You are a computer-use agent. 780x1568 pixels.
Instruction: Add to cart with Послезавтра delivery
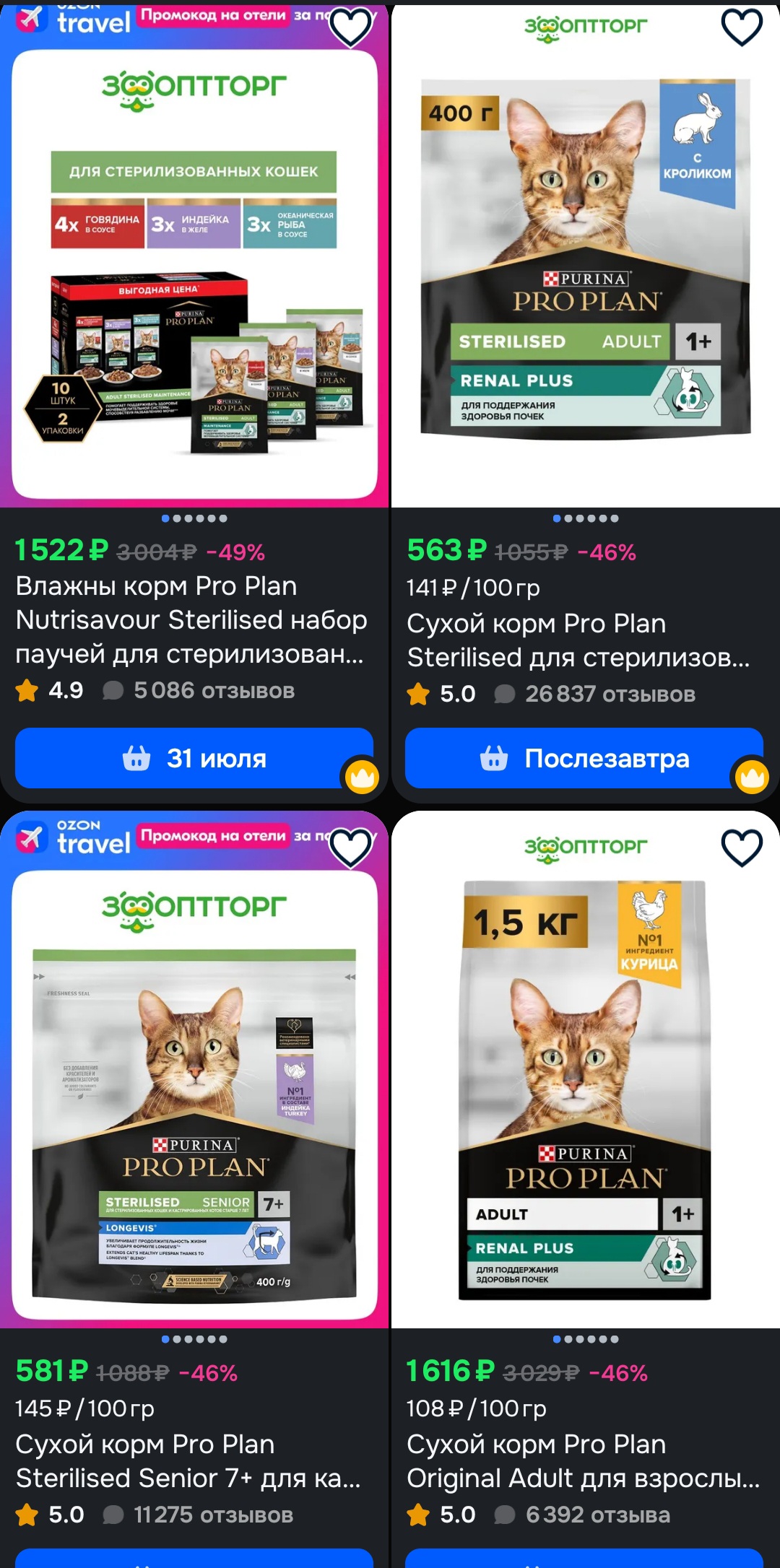[584, 758]
